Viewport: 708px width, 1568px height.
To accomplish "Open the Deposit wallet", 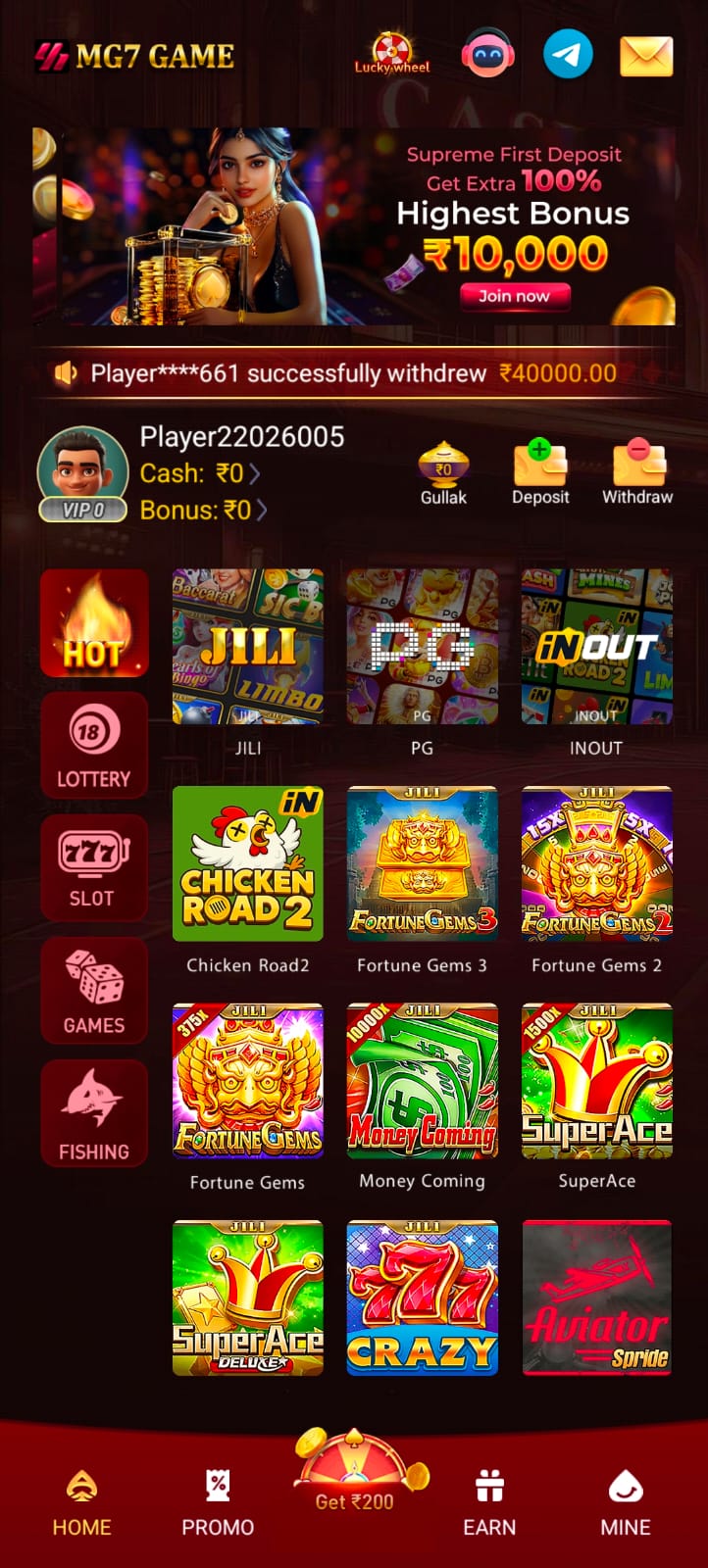I will pos(539,473).
